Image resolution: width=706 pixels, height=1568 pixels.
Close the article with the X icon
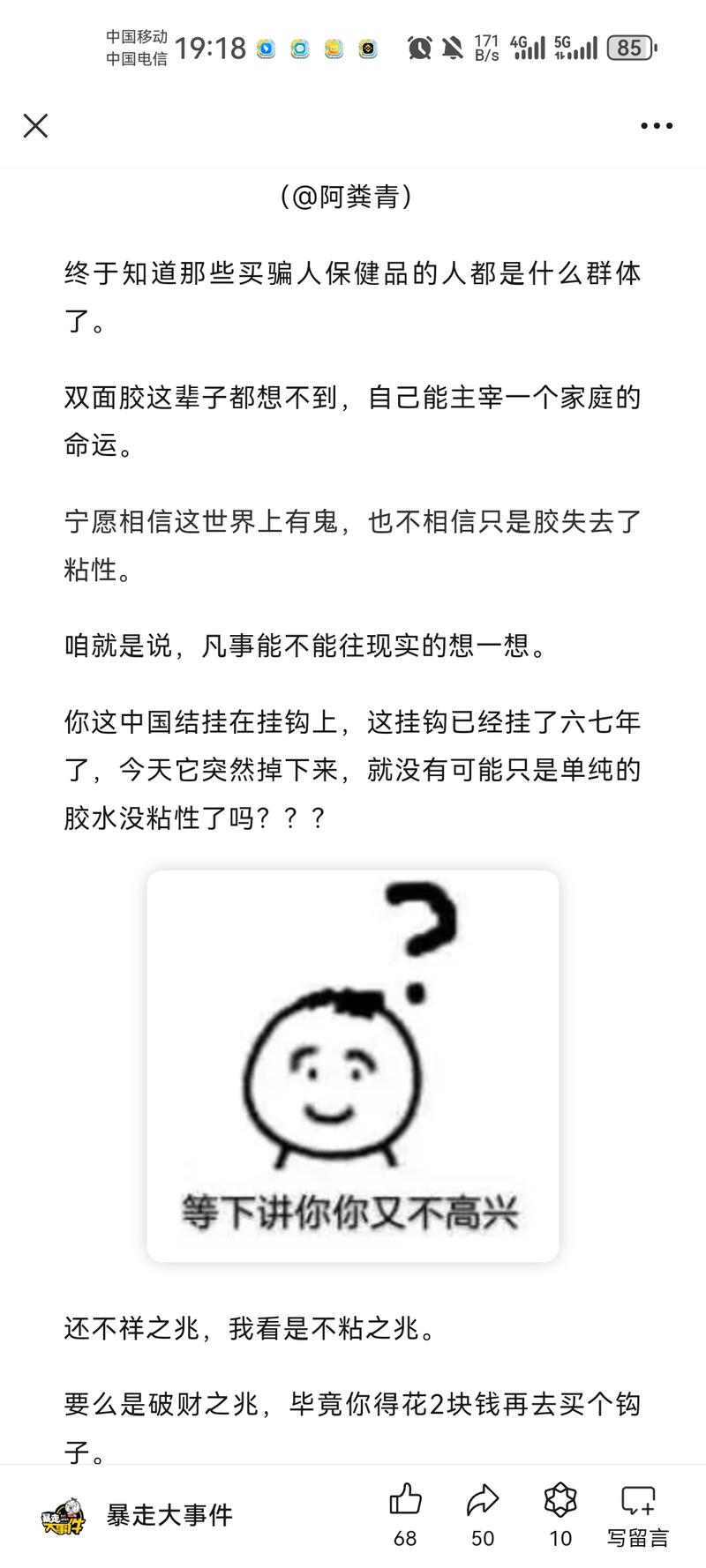click(35, 126)
